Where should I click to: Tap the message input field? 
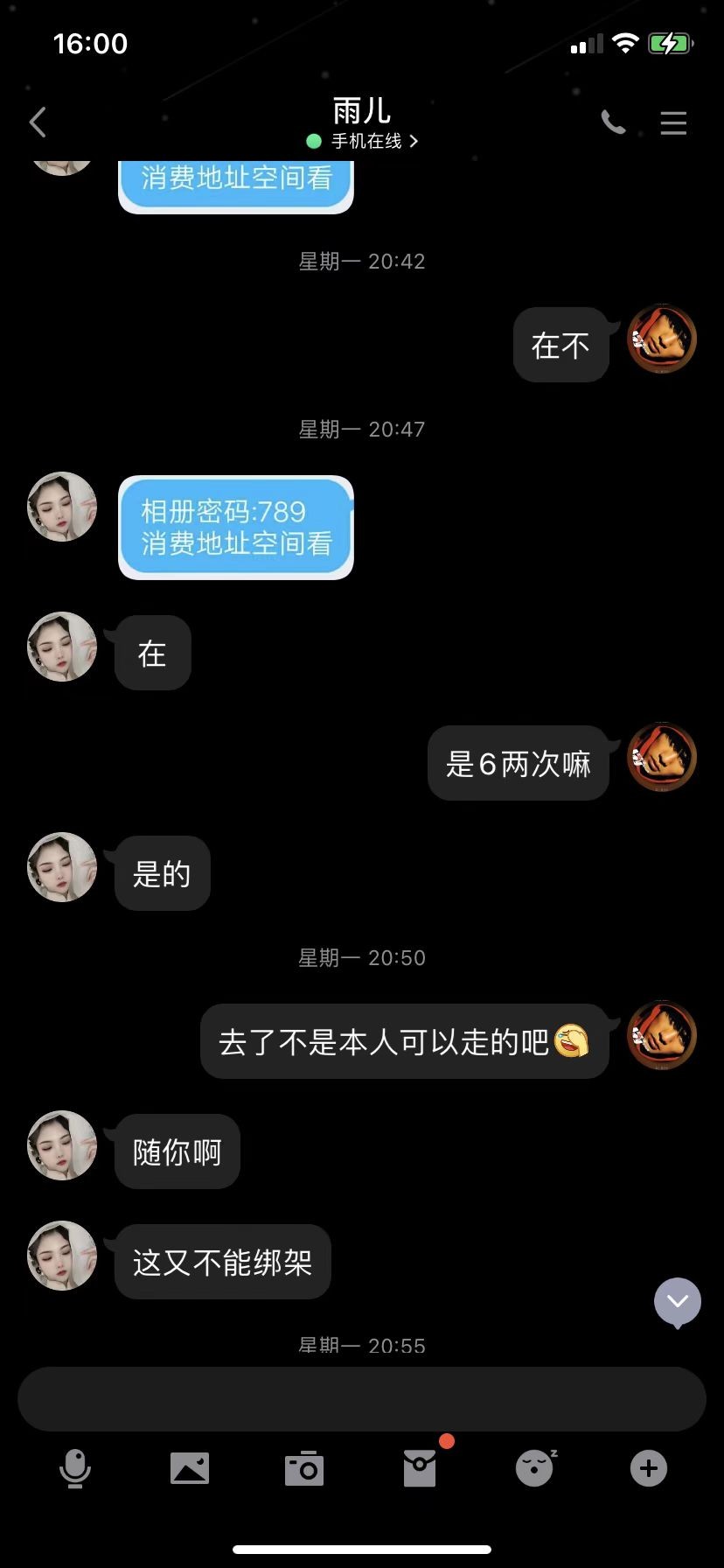coord(362,1399)
